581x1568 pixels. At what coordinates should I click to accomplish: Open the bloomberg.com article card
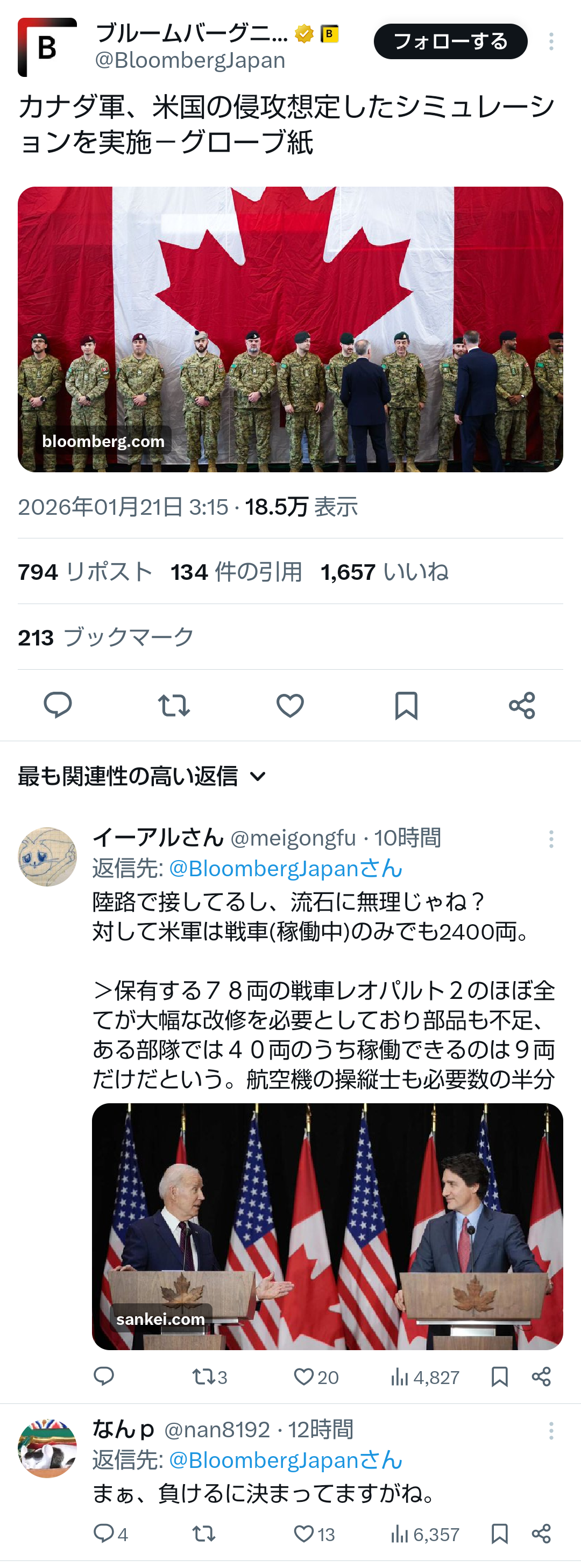(x=290, y=329)
